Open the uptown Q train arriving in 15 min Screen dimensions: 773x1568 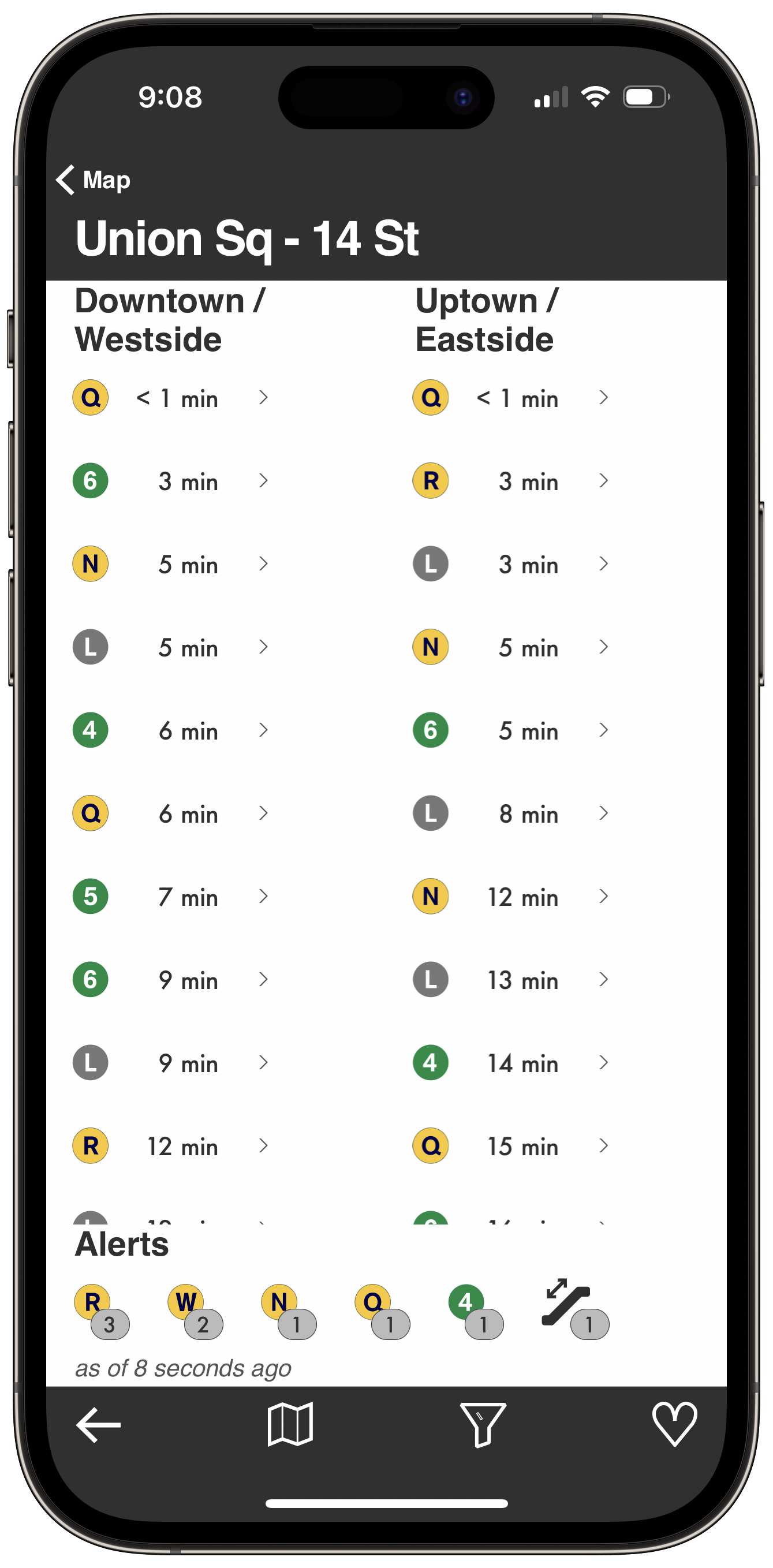(x=511, y=1146)
